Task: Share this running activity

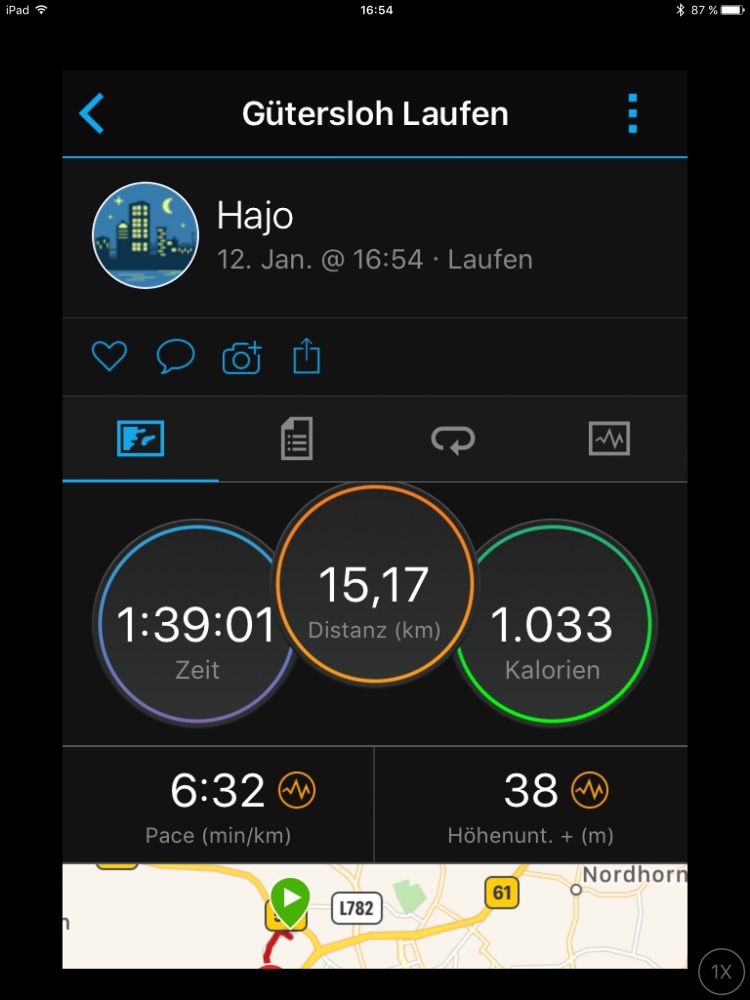Action: click(x=306, y=356)
